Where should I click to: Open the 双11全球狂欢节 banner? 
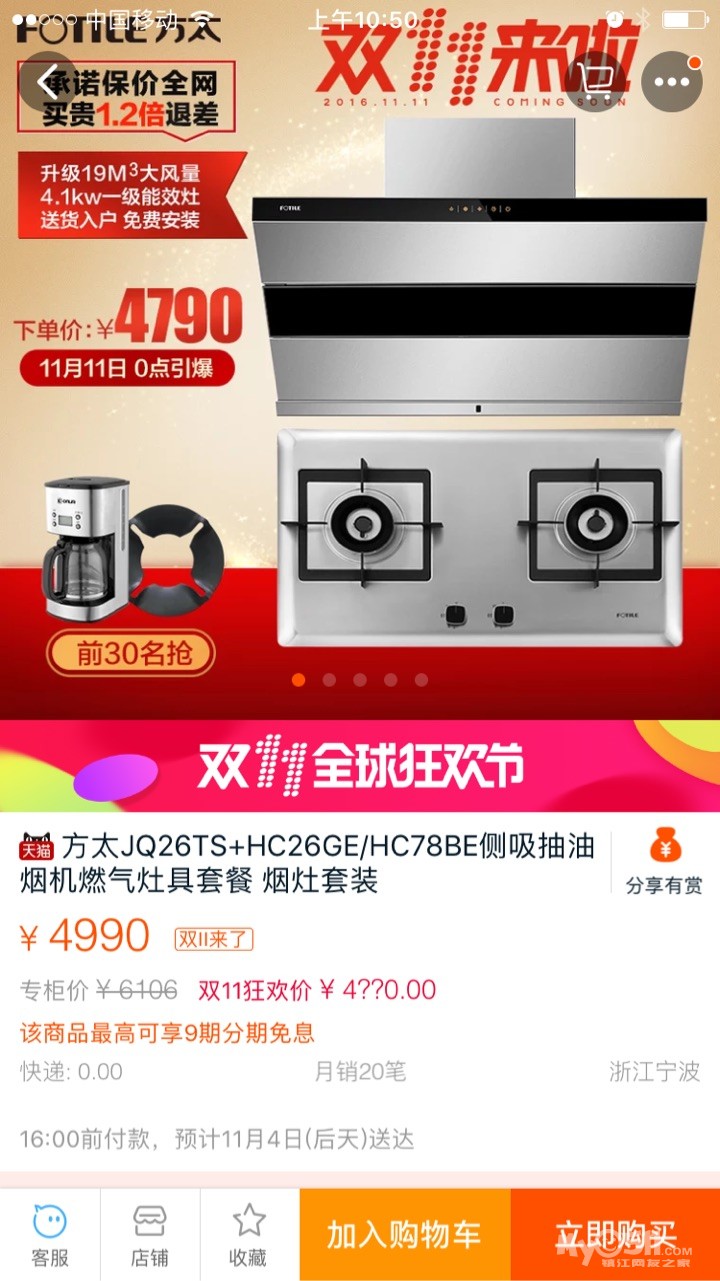[x=360, y=767]
